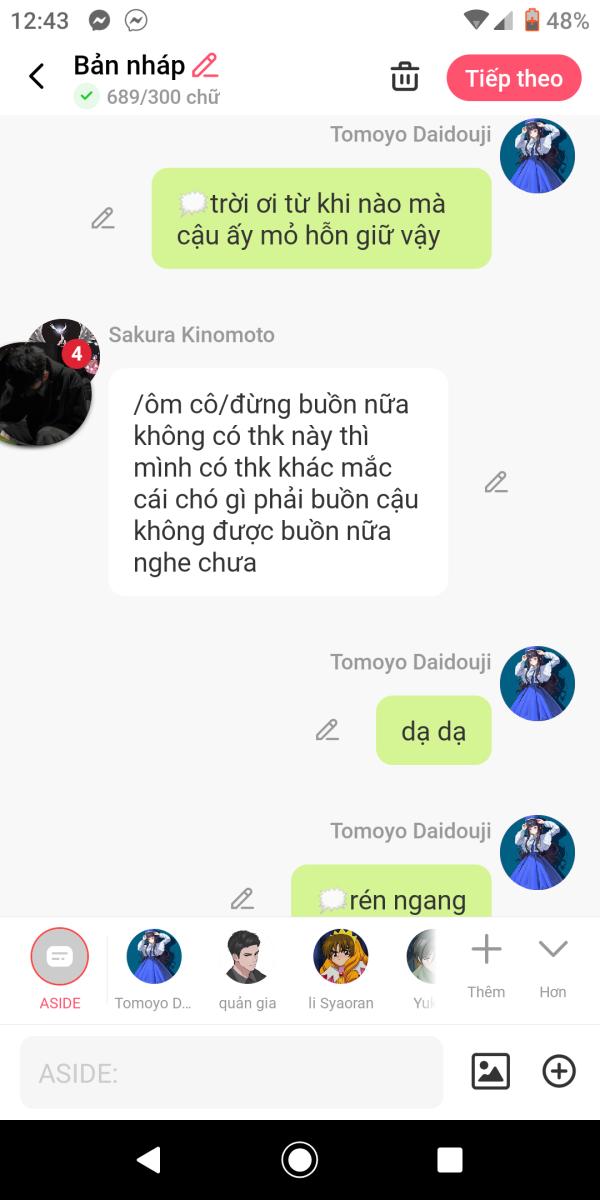This screenshot has height=1200, width=600.
Task: Select the ASIDE narrator option
Action: tap(60, 968)
